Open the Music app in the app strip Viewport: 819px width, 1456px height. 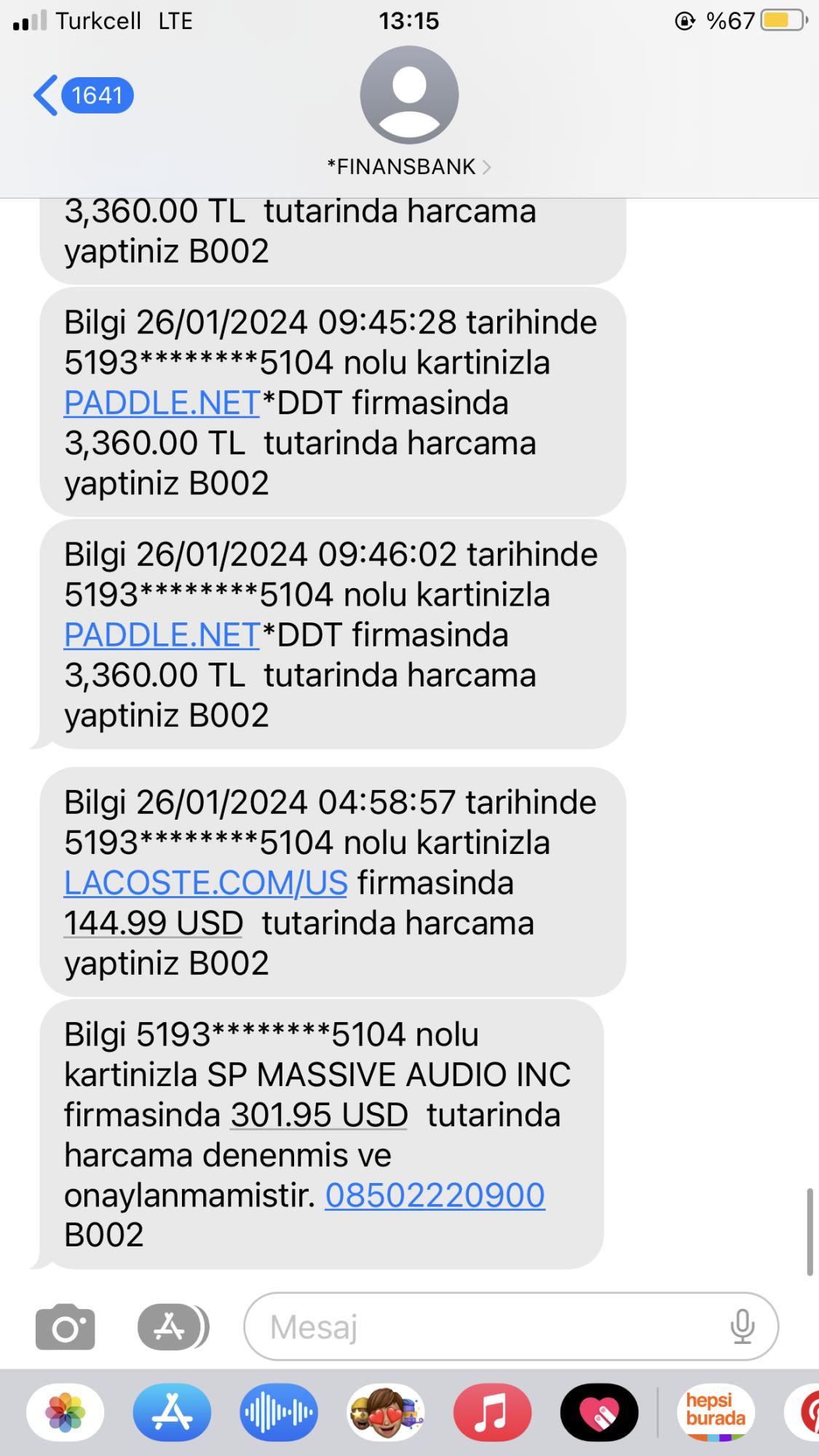(x=492, y=1413)
